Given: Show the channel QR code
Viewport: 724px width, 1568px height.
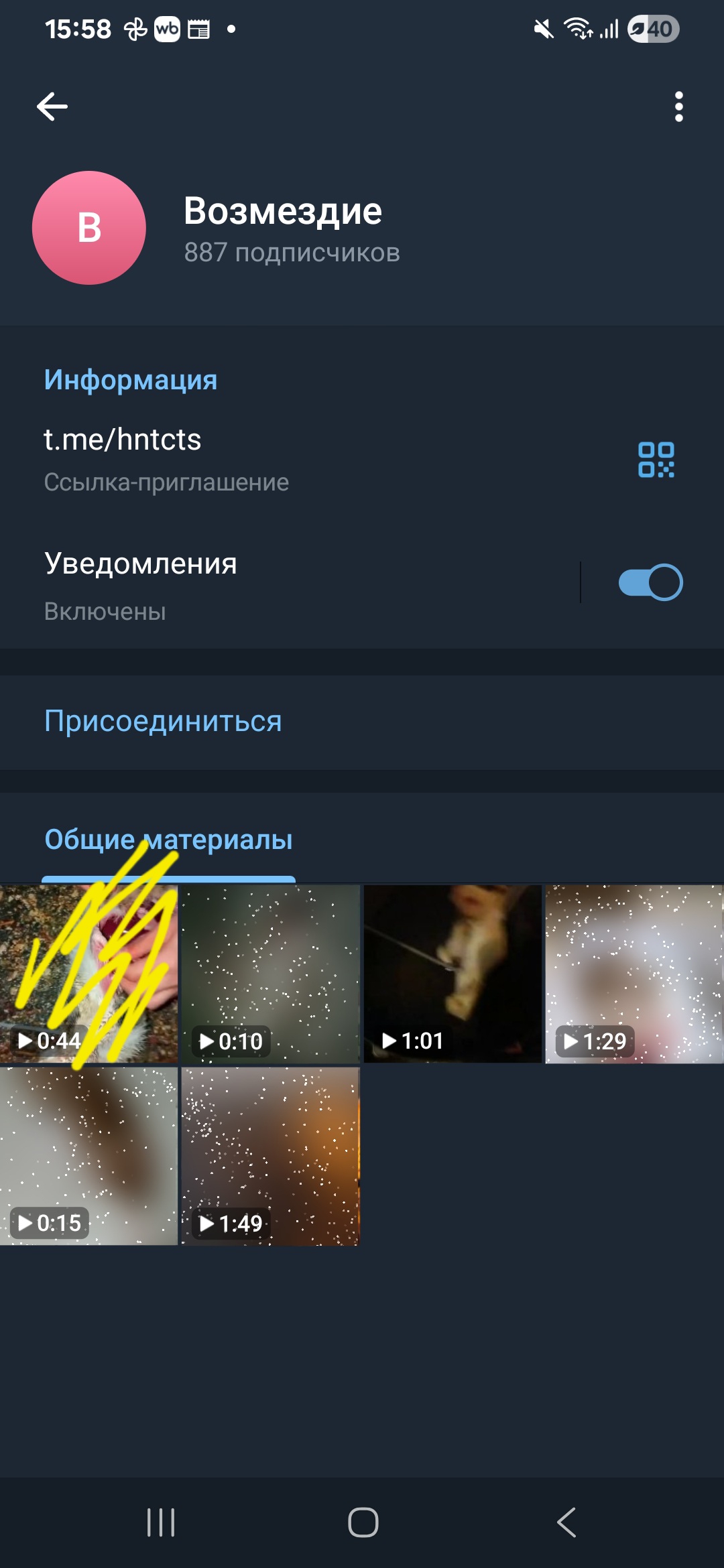Looking at the screenshot, I should pyautogui.click(x=656, y=460).
